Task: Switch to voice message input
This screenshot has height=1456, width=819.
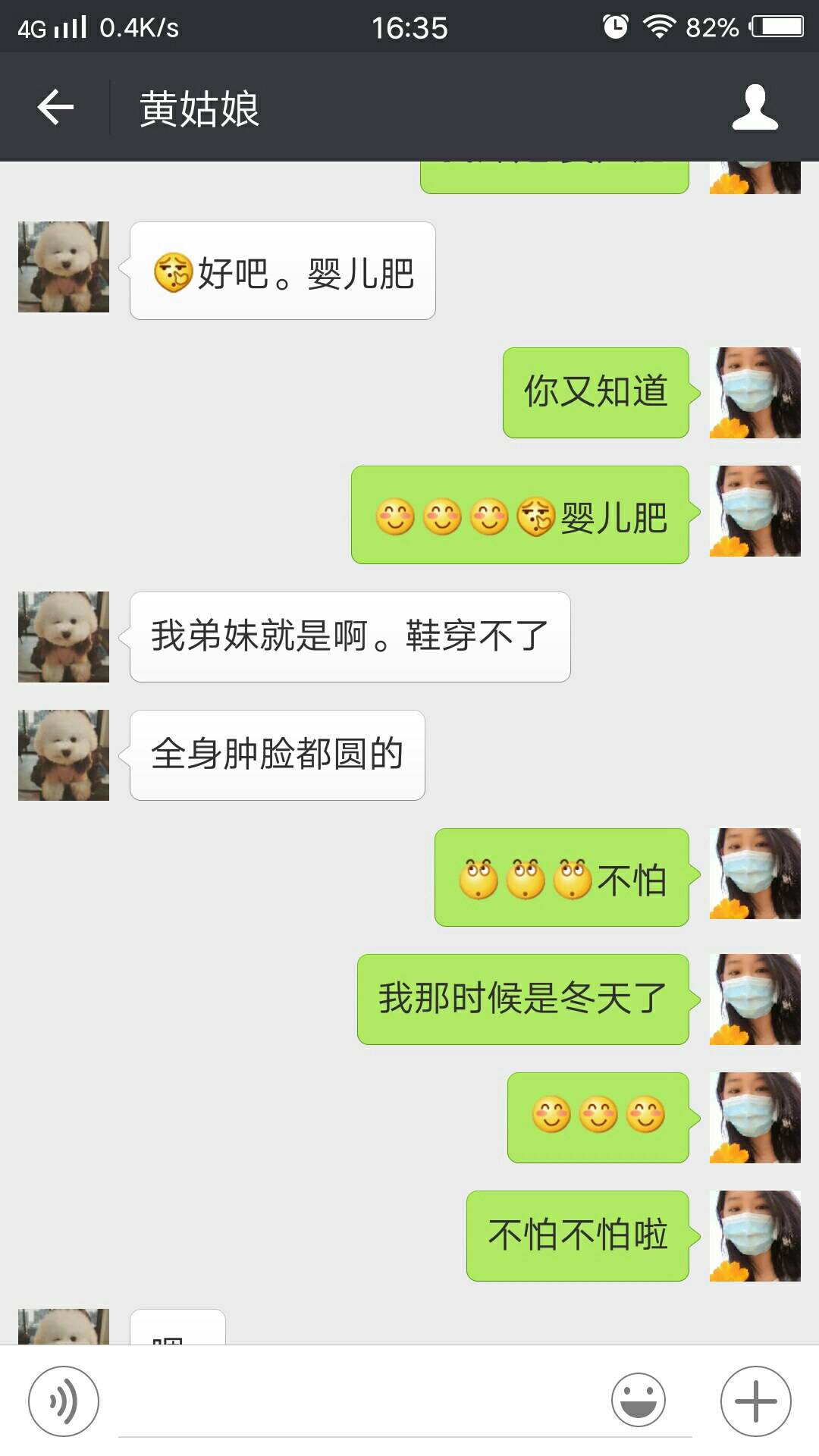Action: click(64, 1401)
